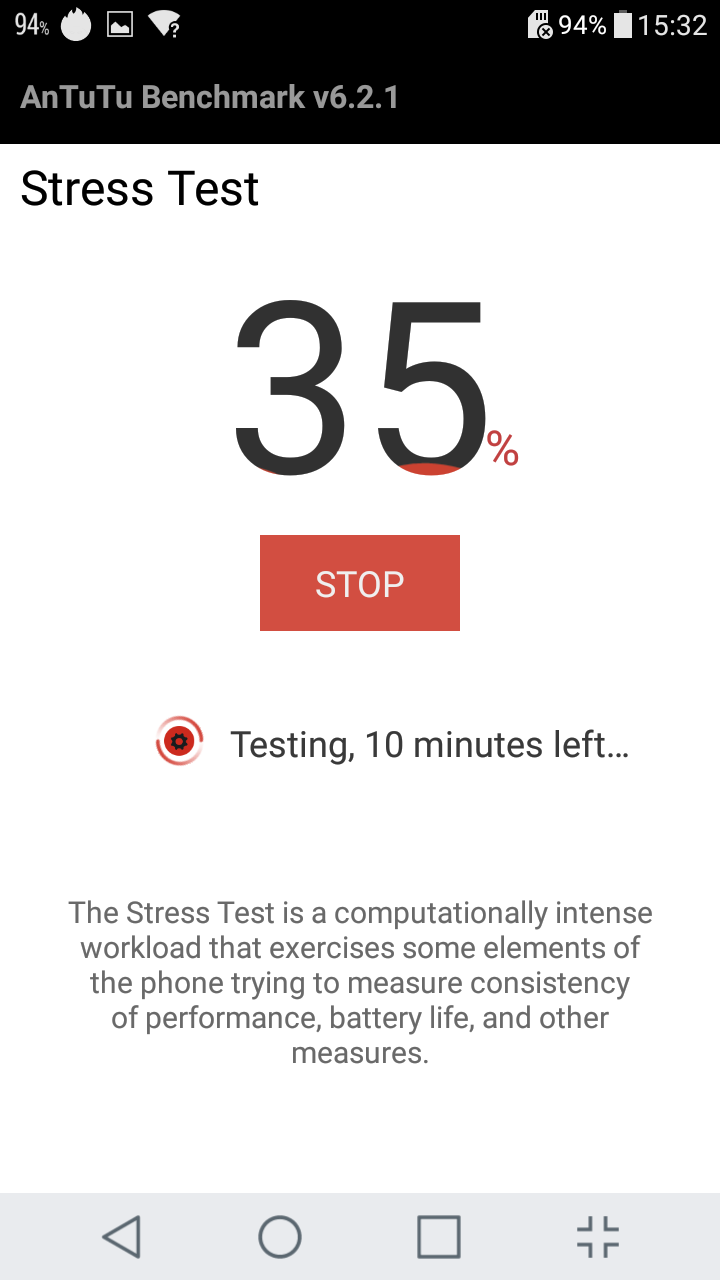Return to the home screen
The width and height of the screenshot is (720, 1280).
[280, 1237]
